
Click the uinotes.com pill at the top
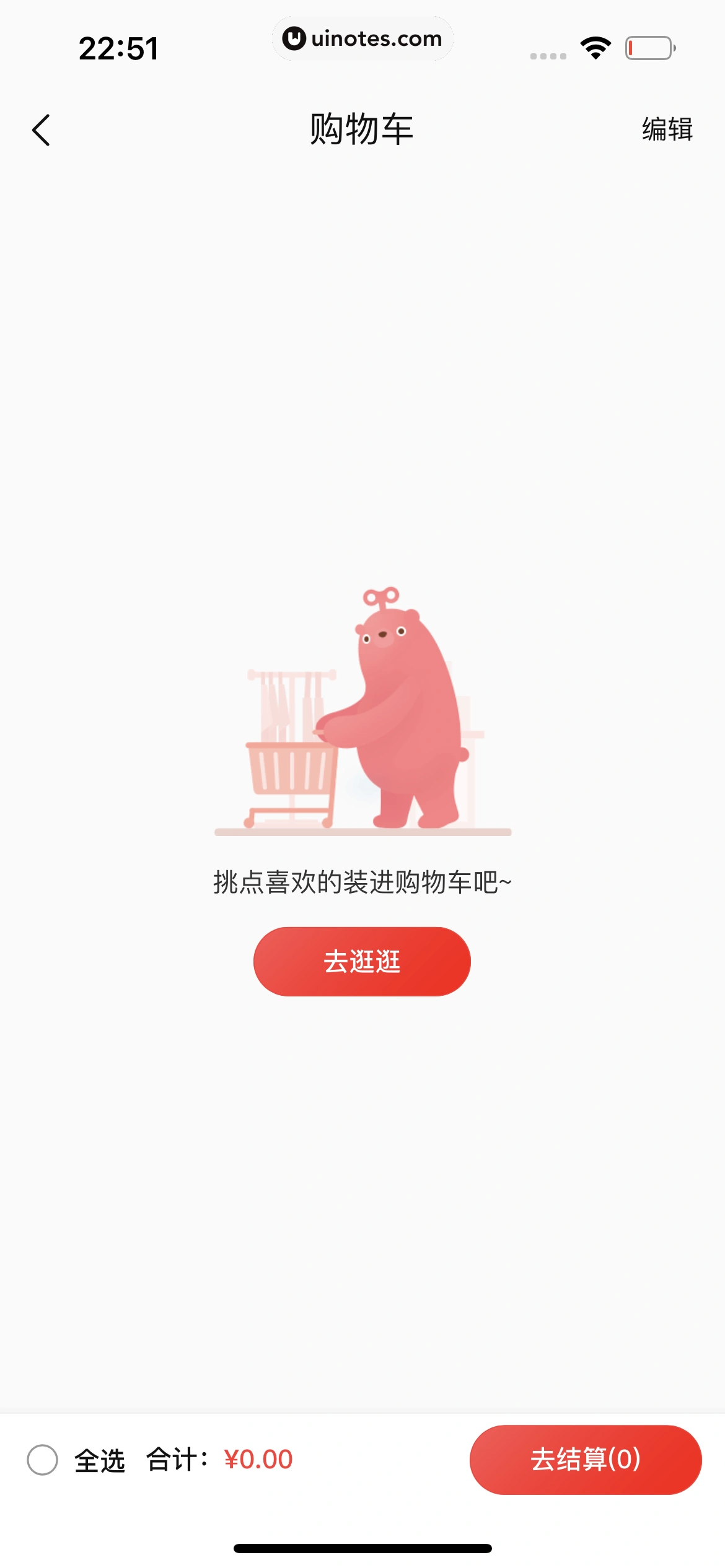(x=362, y=38)
